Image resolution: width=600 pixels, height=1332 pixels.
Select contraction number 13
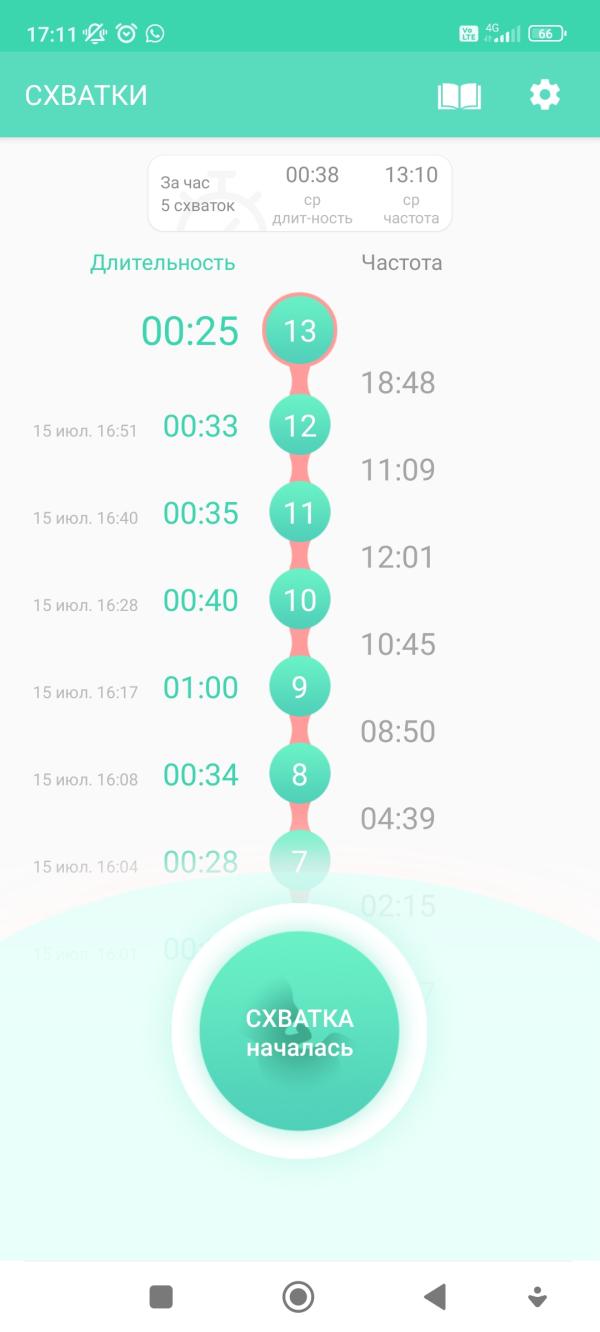[x=300, y=330]
